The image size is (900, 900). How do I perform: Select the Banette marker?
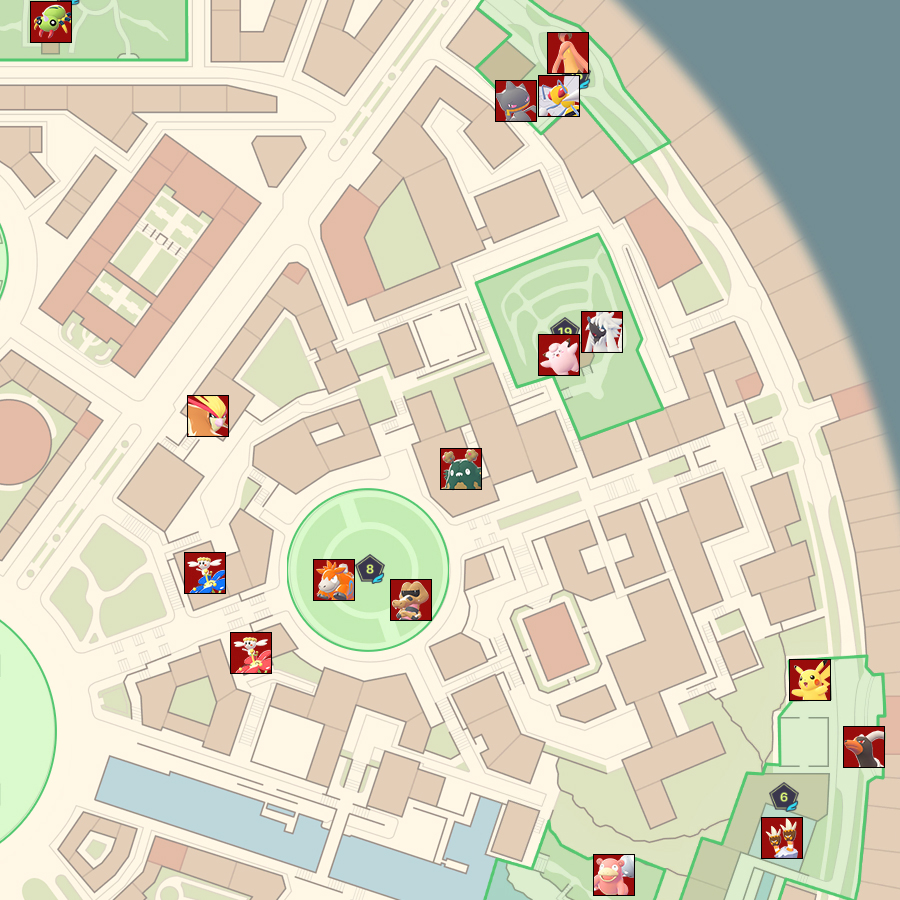(x=515, y=101)
